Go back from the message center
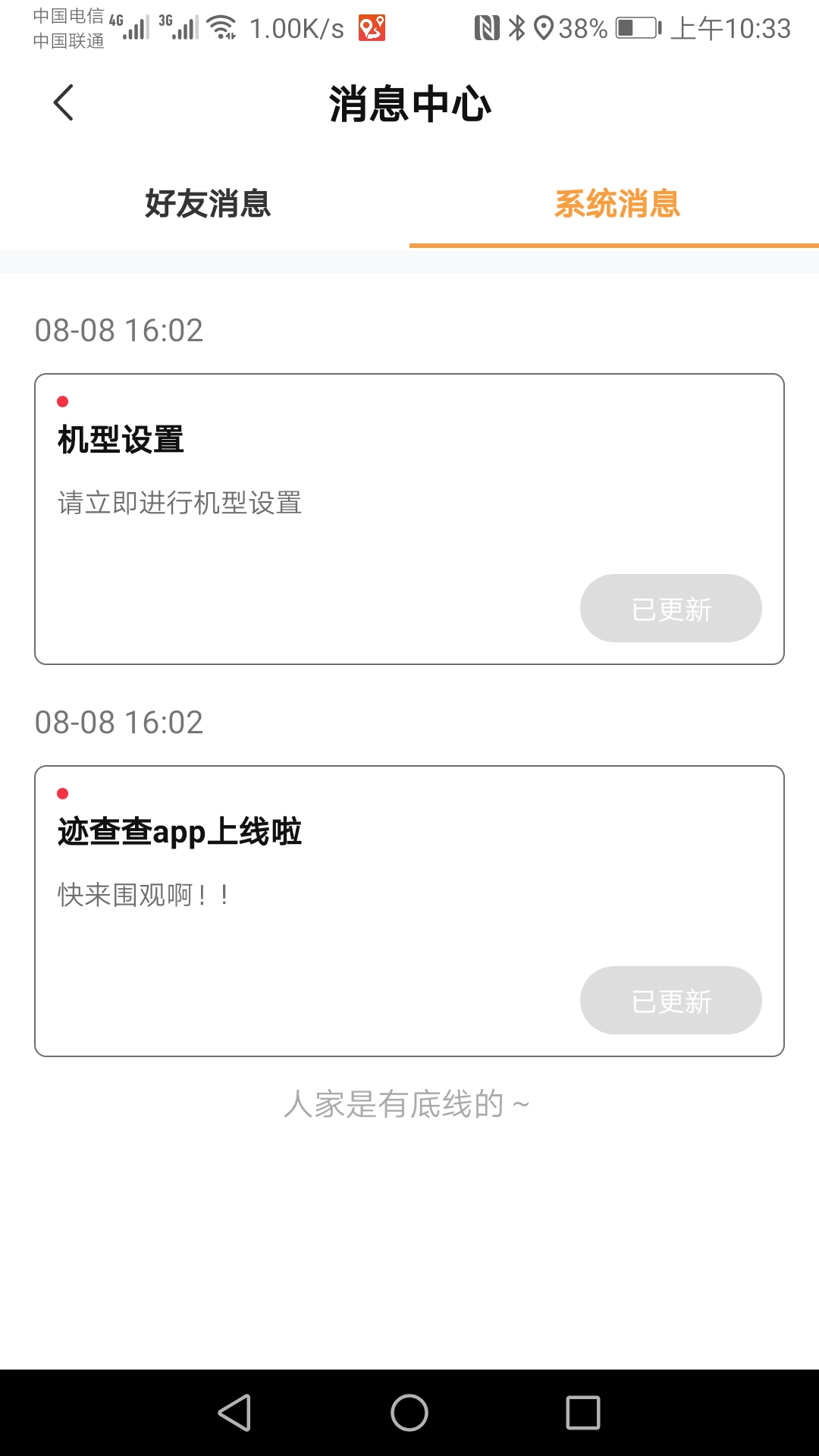Screen dimensions: 819x1456 [x=64, y=102]
